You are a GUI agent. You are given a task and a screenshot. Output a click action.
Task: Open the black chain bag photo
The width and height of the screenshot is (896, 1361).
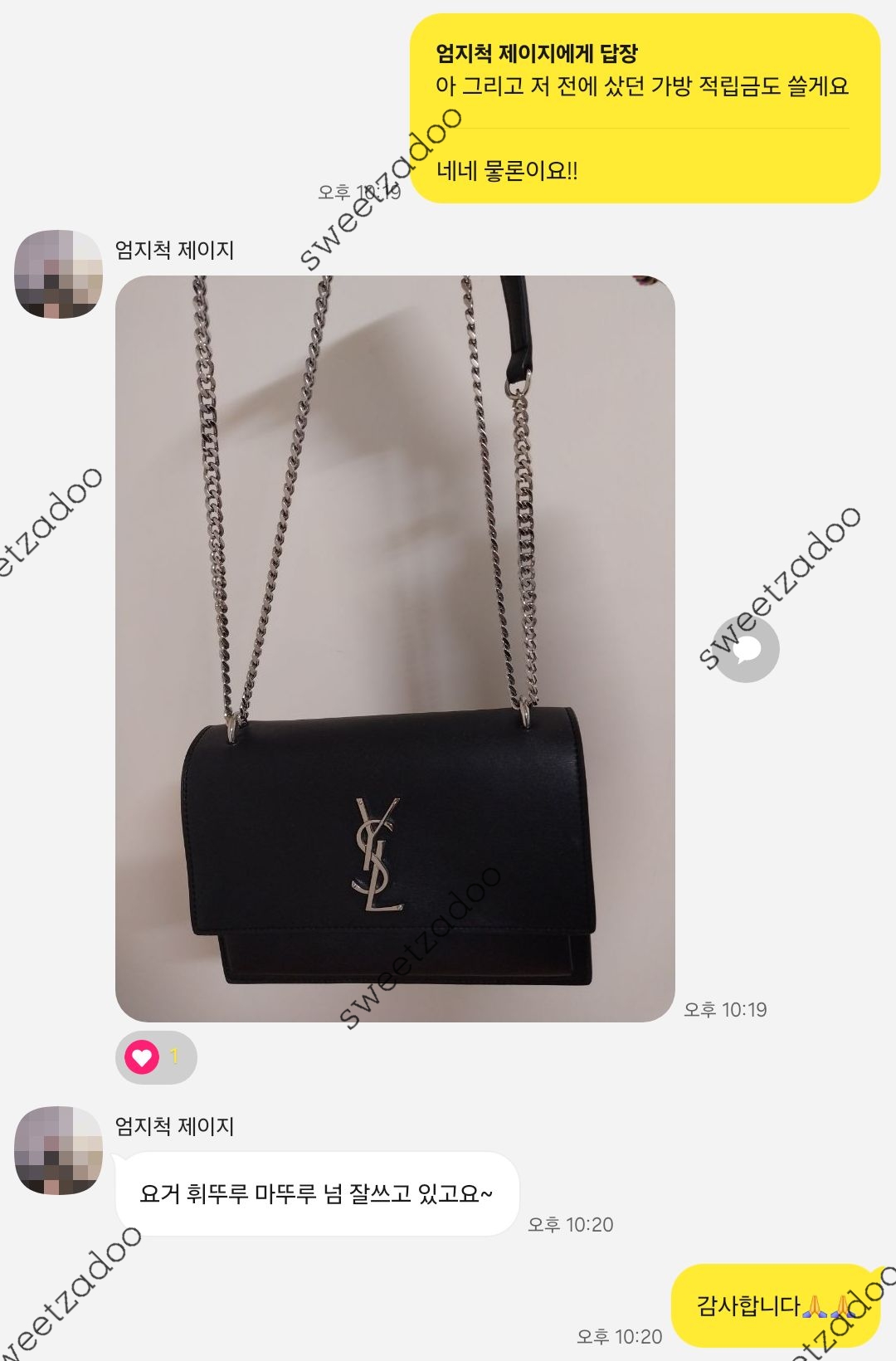[395, 647]
